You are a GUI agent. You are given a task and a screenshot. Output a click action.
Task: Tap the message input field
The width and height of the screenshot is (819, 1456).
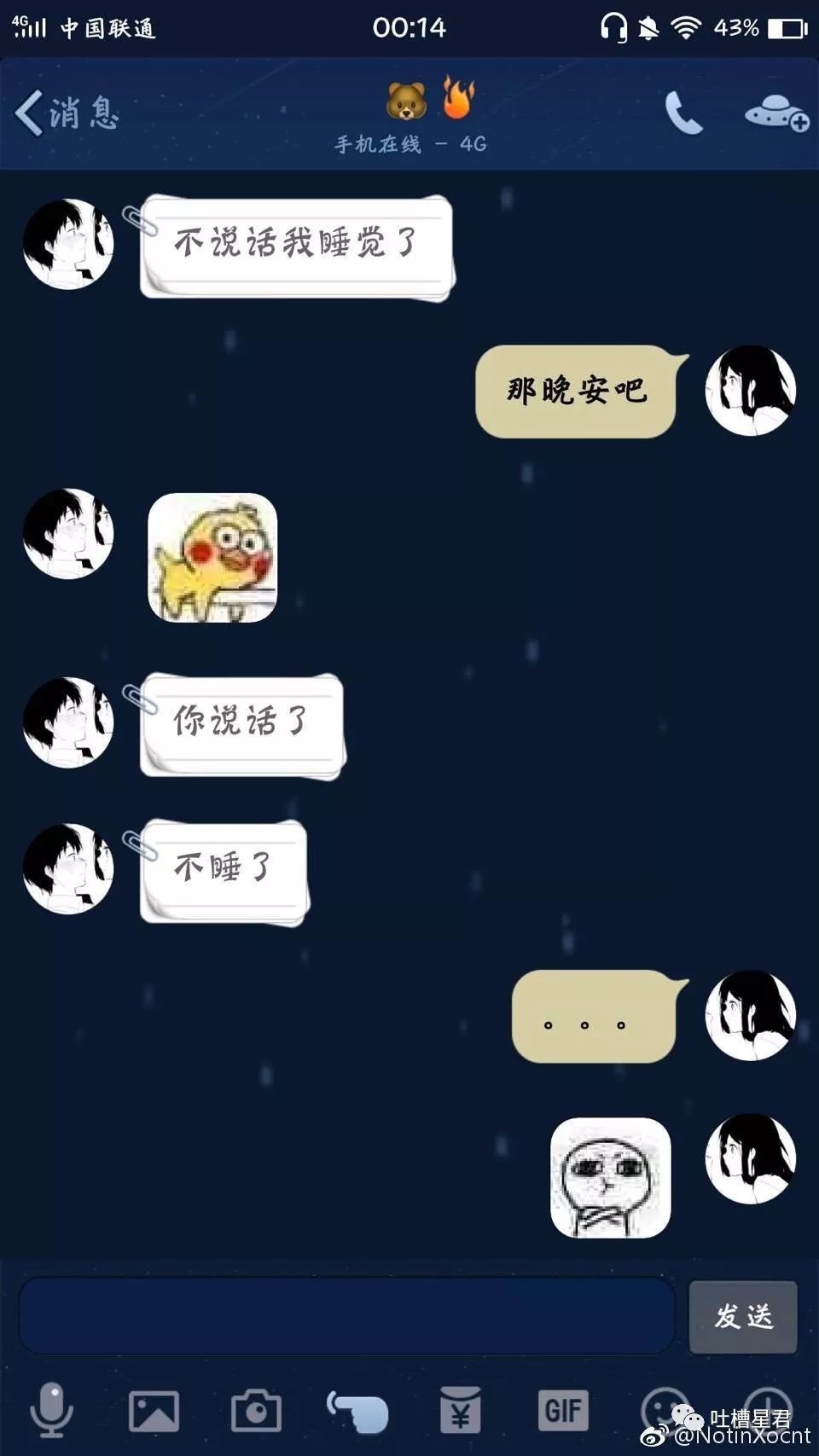click(x=346, y=1315)
